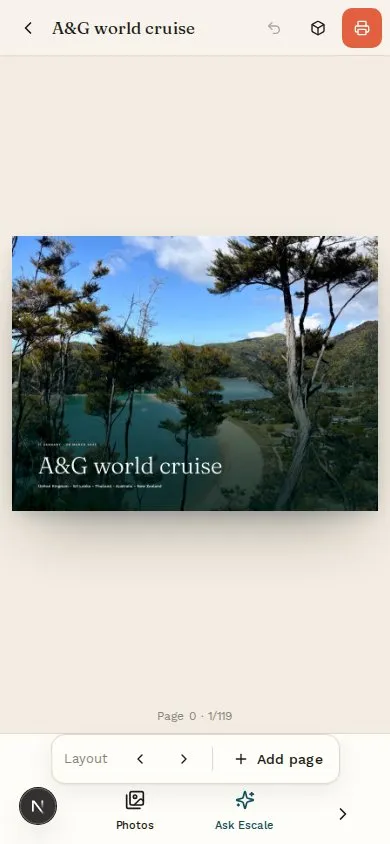Go back using the top-left arrow

pyautogui.click(x=29, y=28)
